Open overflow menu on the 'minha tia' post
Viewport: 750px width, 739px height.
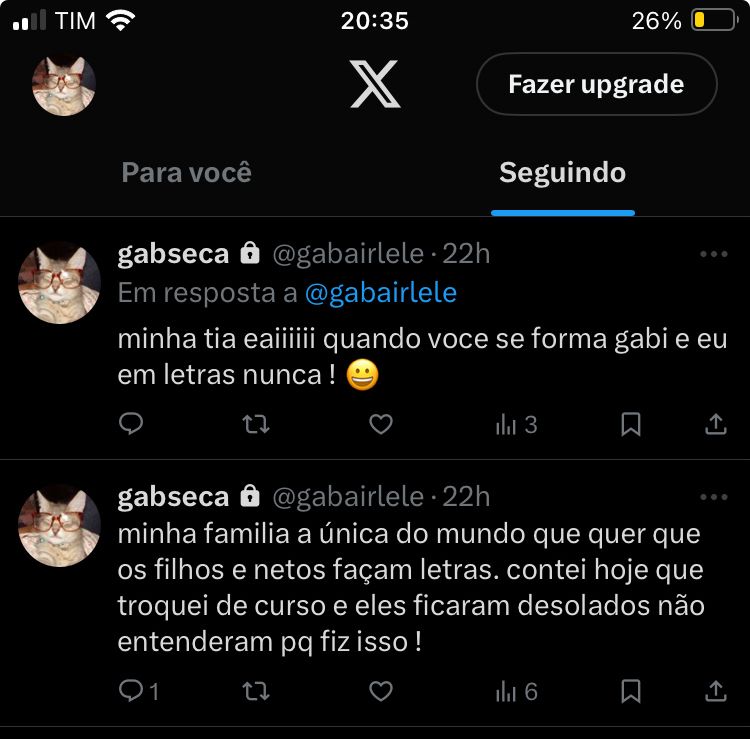coord(713,254)
